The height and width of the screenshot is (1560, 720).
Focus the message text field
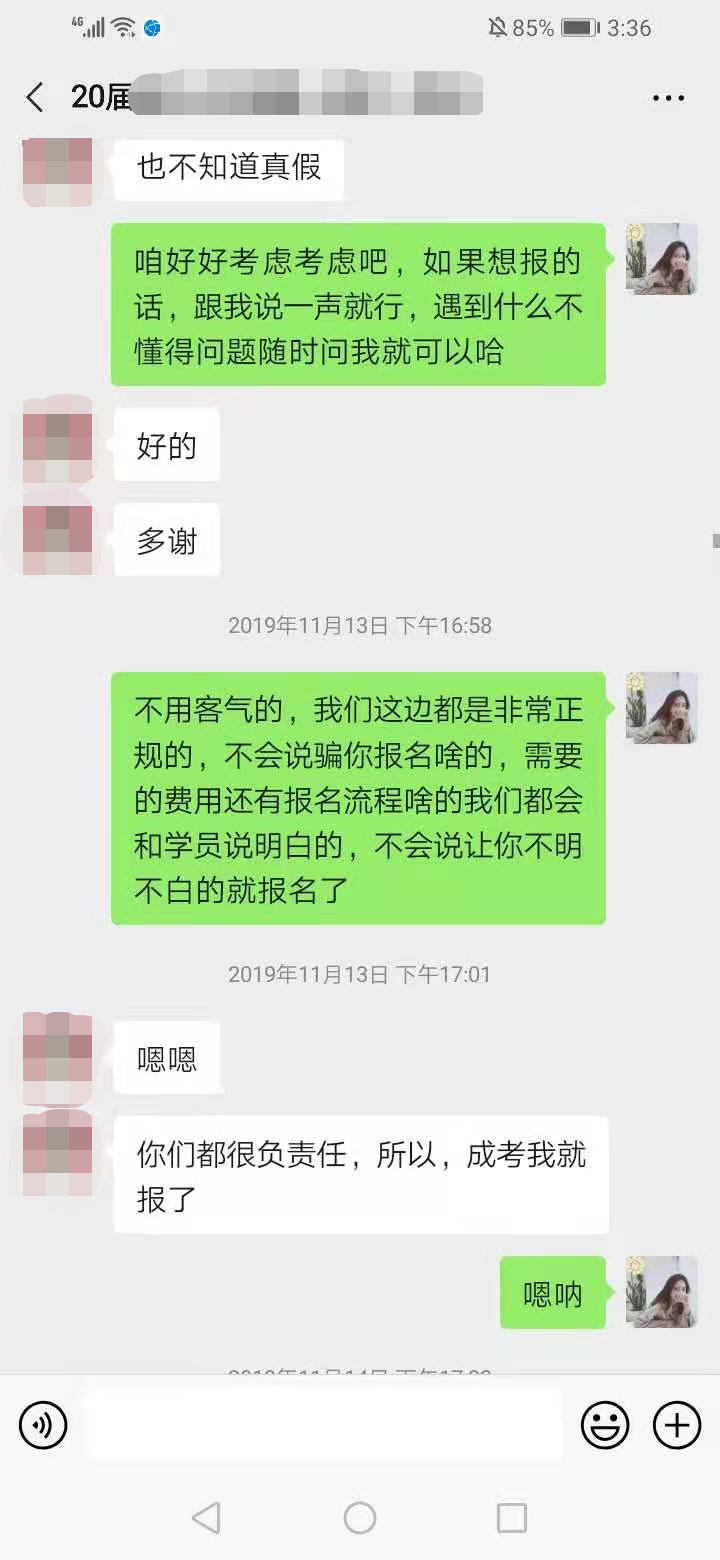pos(322,1425)
